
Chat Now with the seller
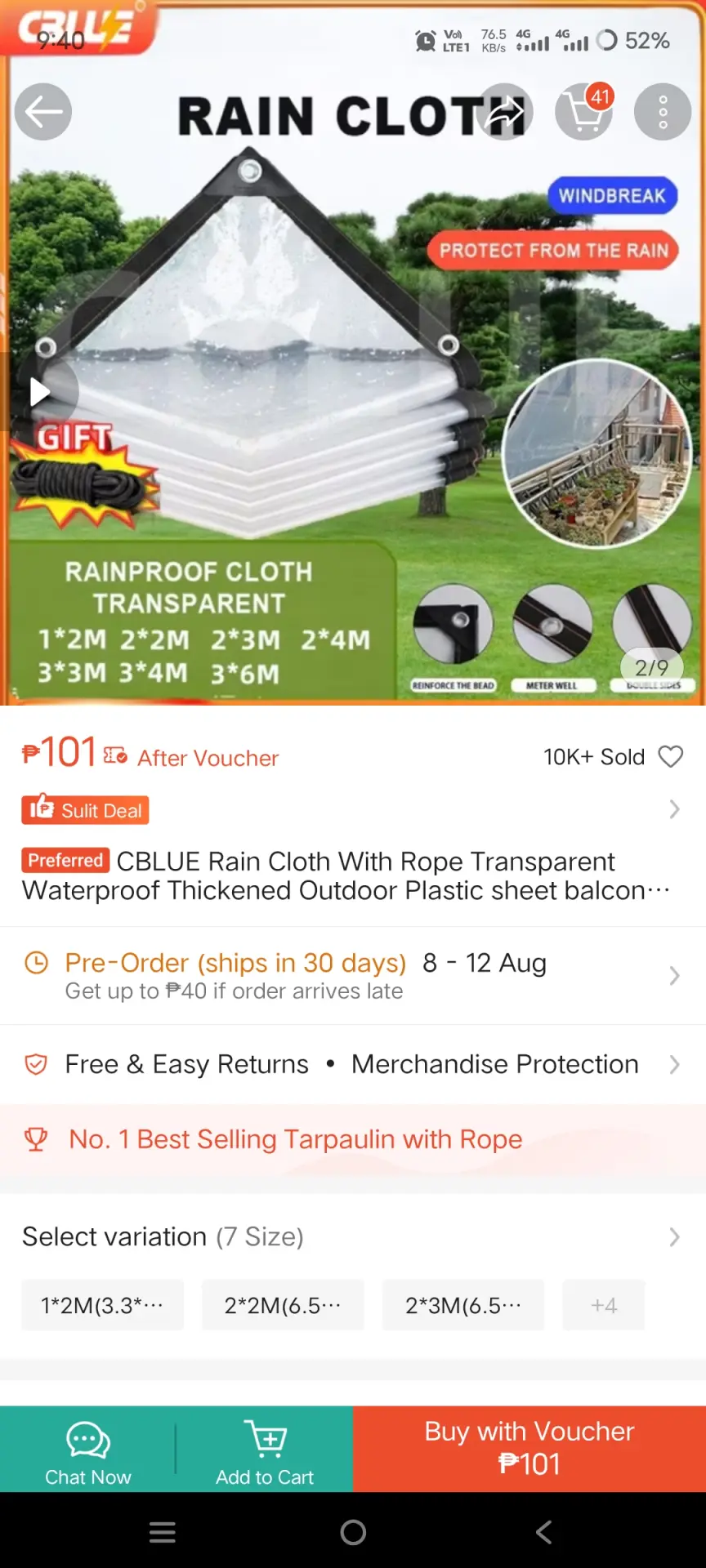88,1450
